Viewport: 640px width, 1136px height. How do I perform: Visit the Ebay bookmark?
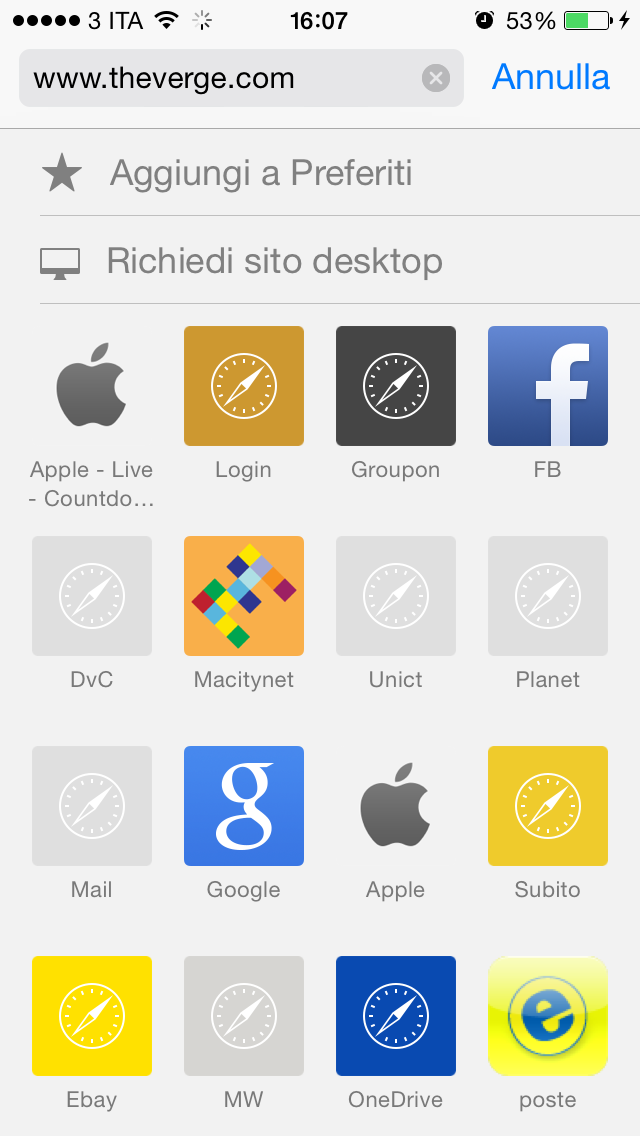tap(92, 1016)
